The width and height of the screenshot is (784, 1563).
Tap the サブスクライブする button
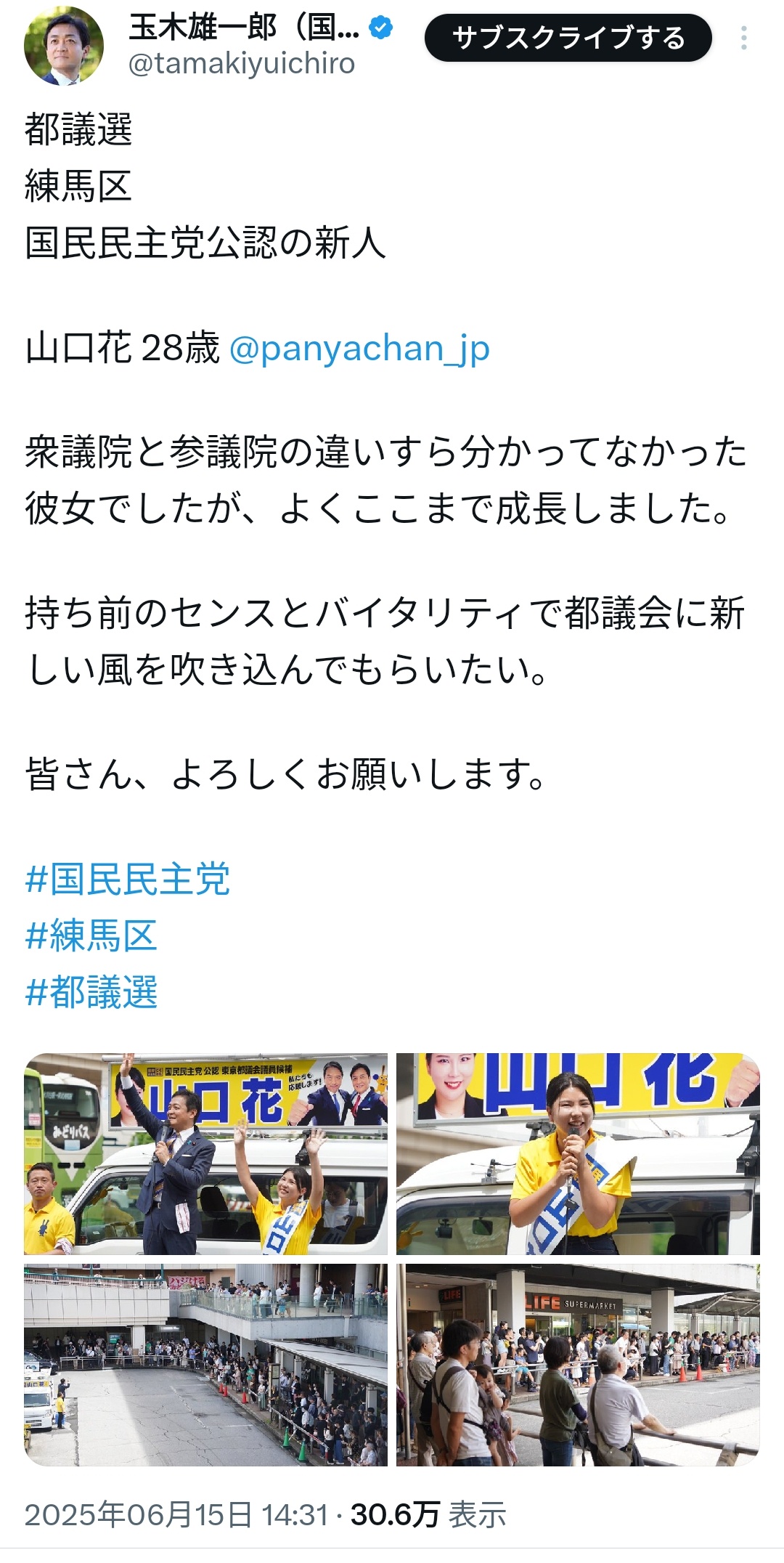coord(568,38)
